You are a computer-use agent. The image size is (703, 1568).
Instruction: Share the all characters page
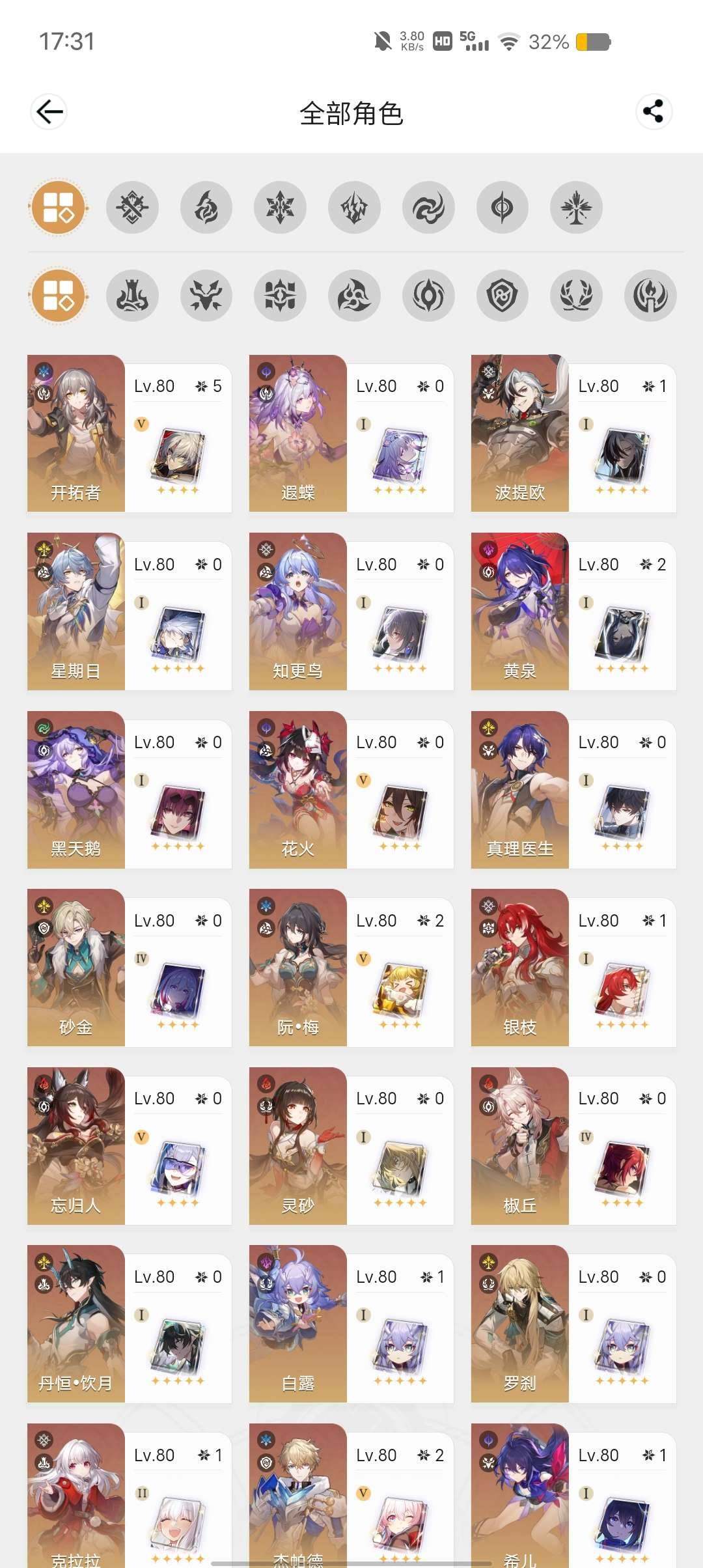(x=653, y=111)
